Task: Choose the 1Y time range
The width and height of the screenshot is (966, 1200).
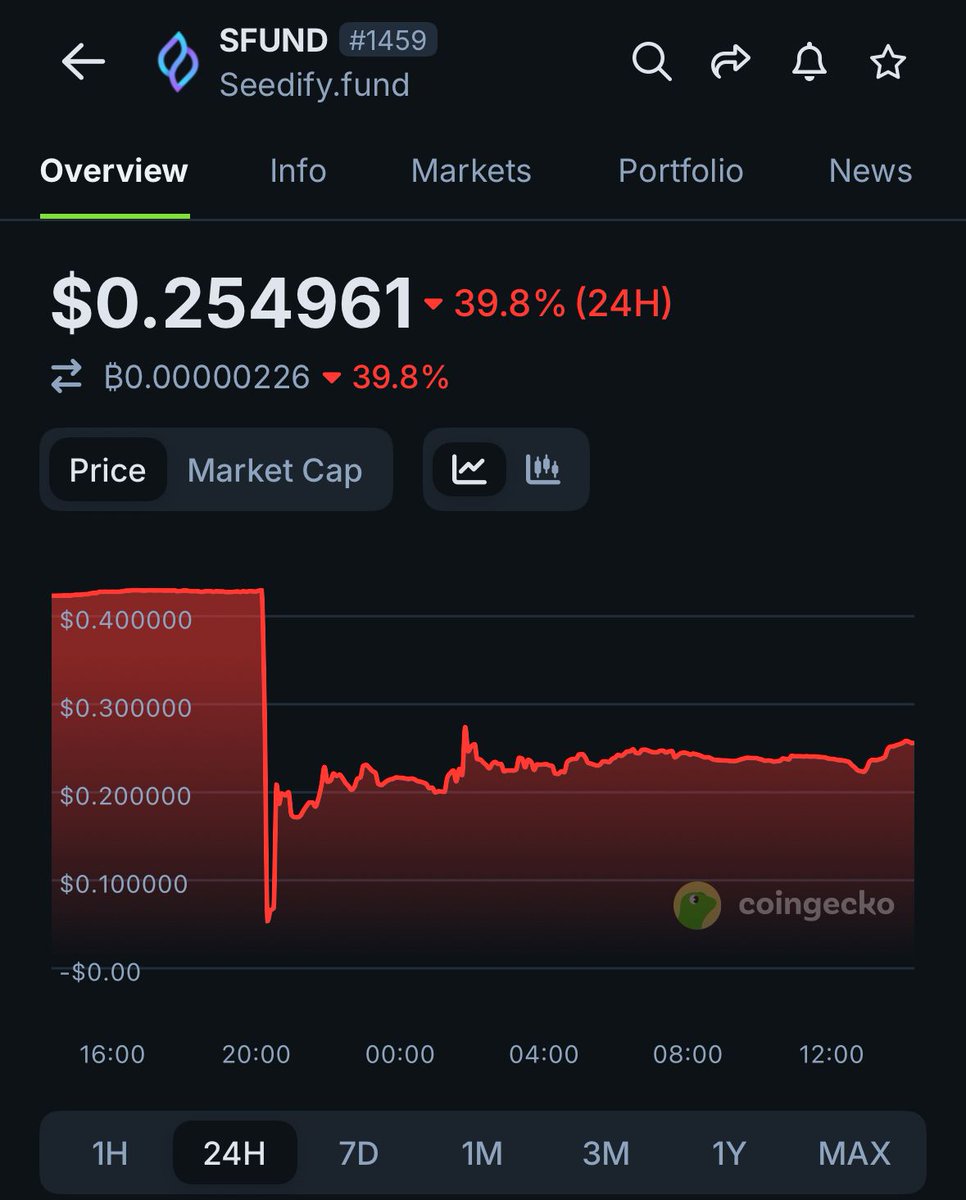Action: 729,1153
